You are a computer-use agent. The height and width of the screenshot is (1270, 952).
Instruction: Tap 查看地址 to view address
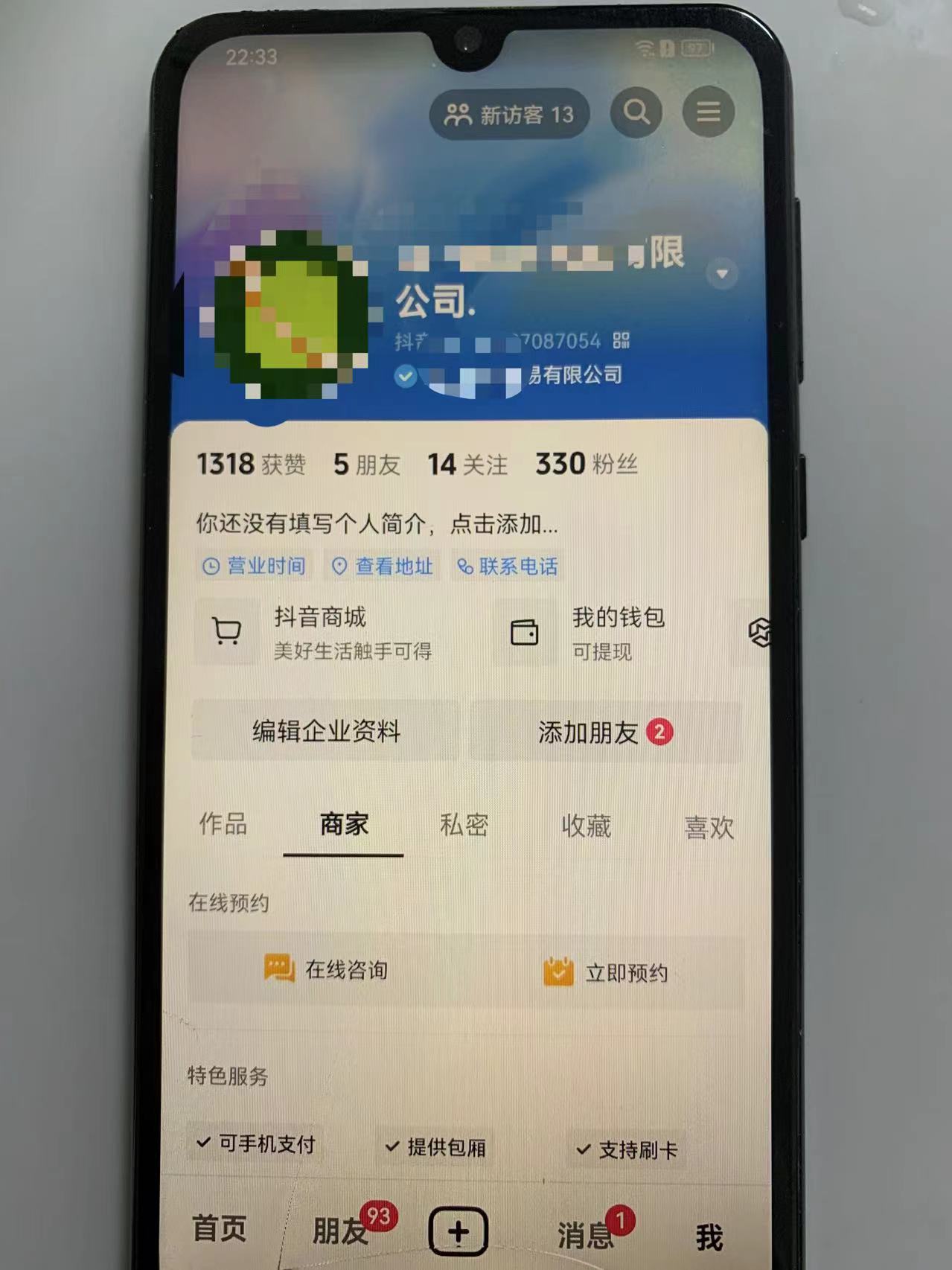coord(383,567)
